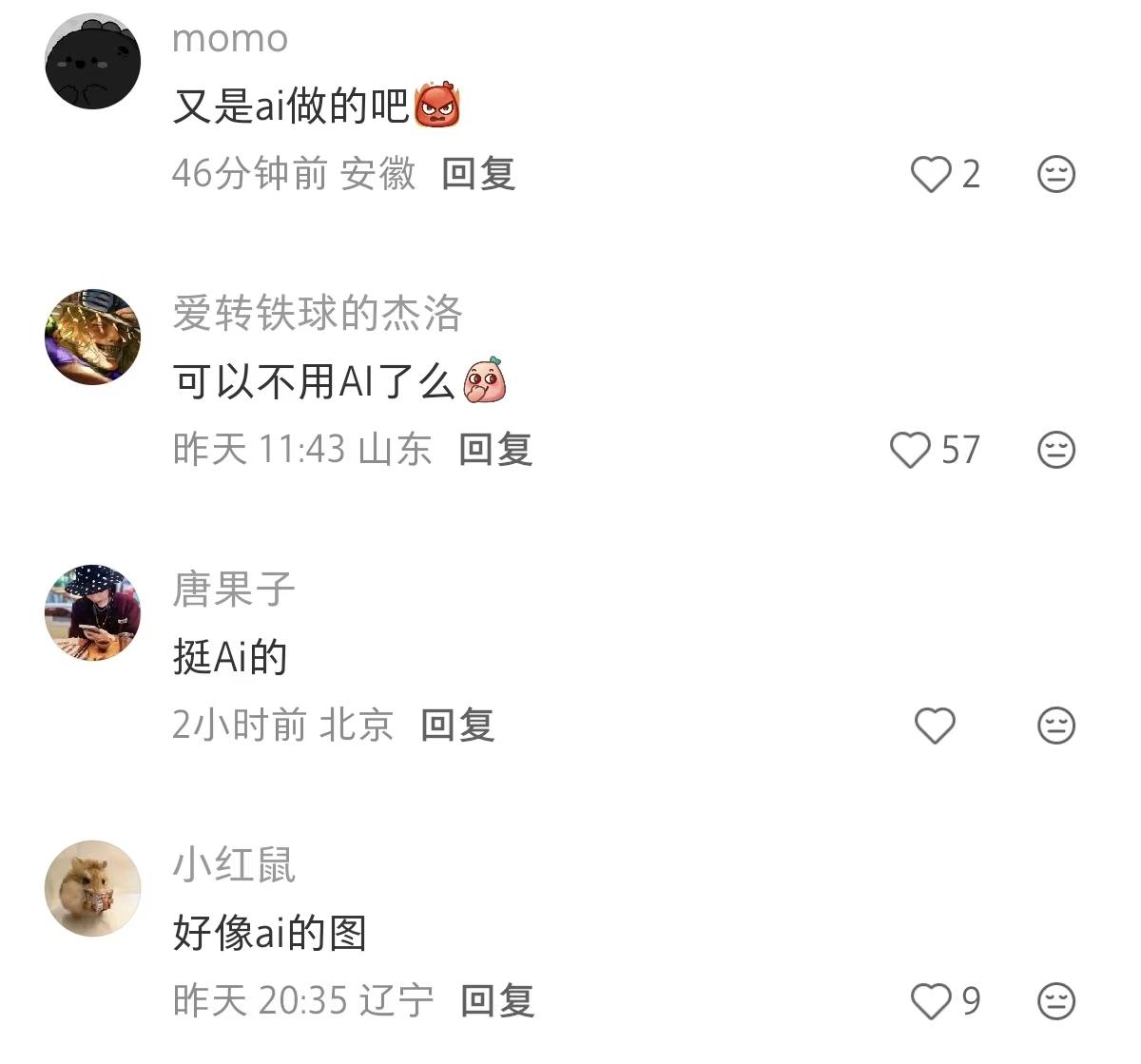Like 小红鼠's comment
Screen dimensions: 1141x1064
click(931, 1001)
